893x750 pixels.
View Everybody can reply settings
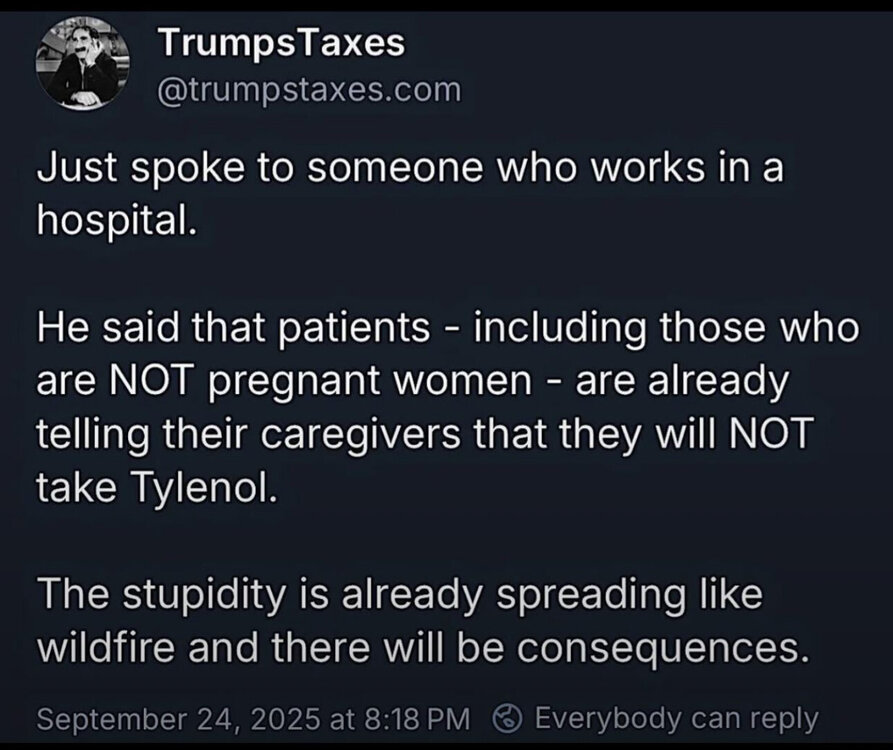click(660, 718)
